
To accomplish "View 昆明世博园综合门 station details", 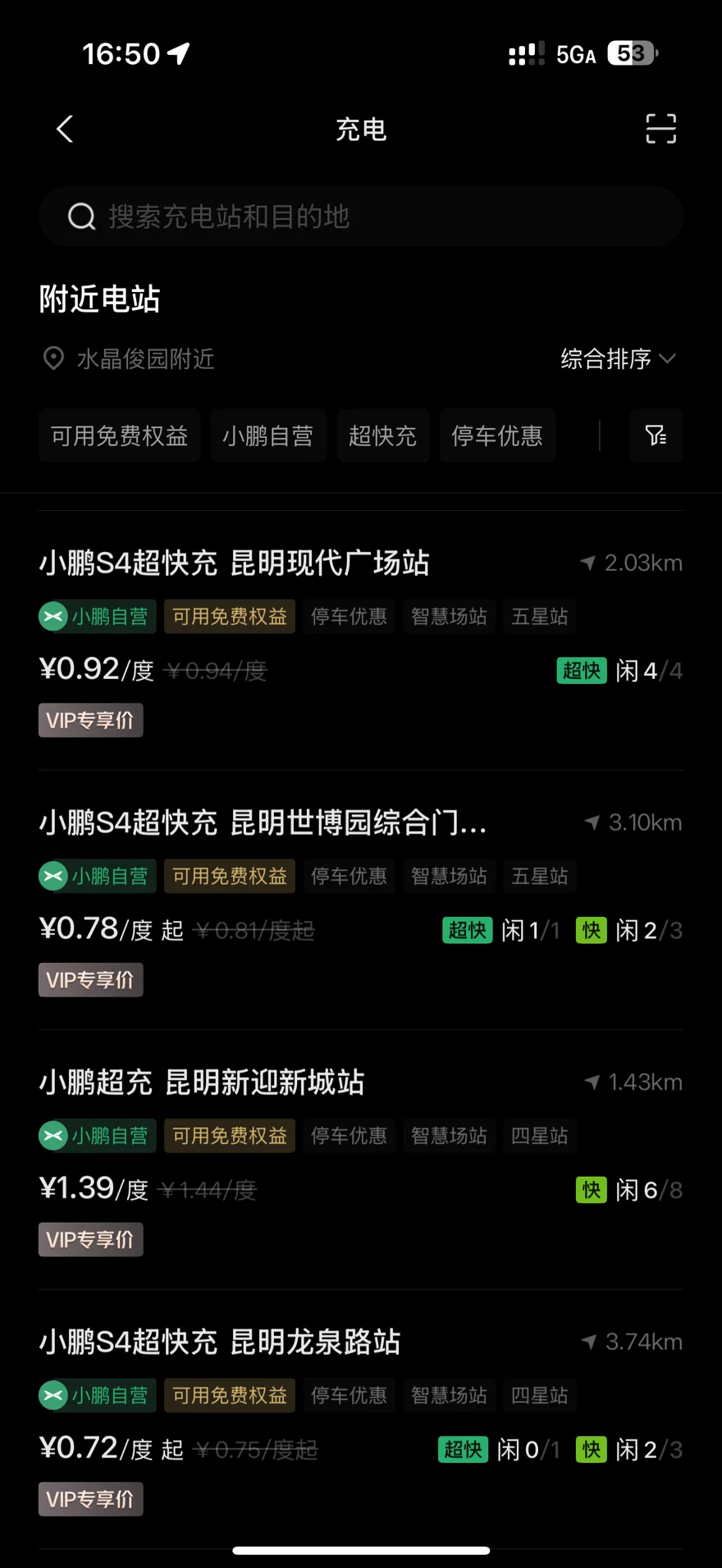I will coord(361,900).
